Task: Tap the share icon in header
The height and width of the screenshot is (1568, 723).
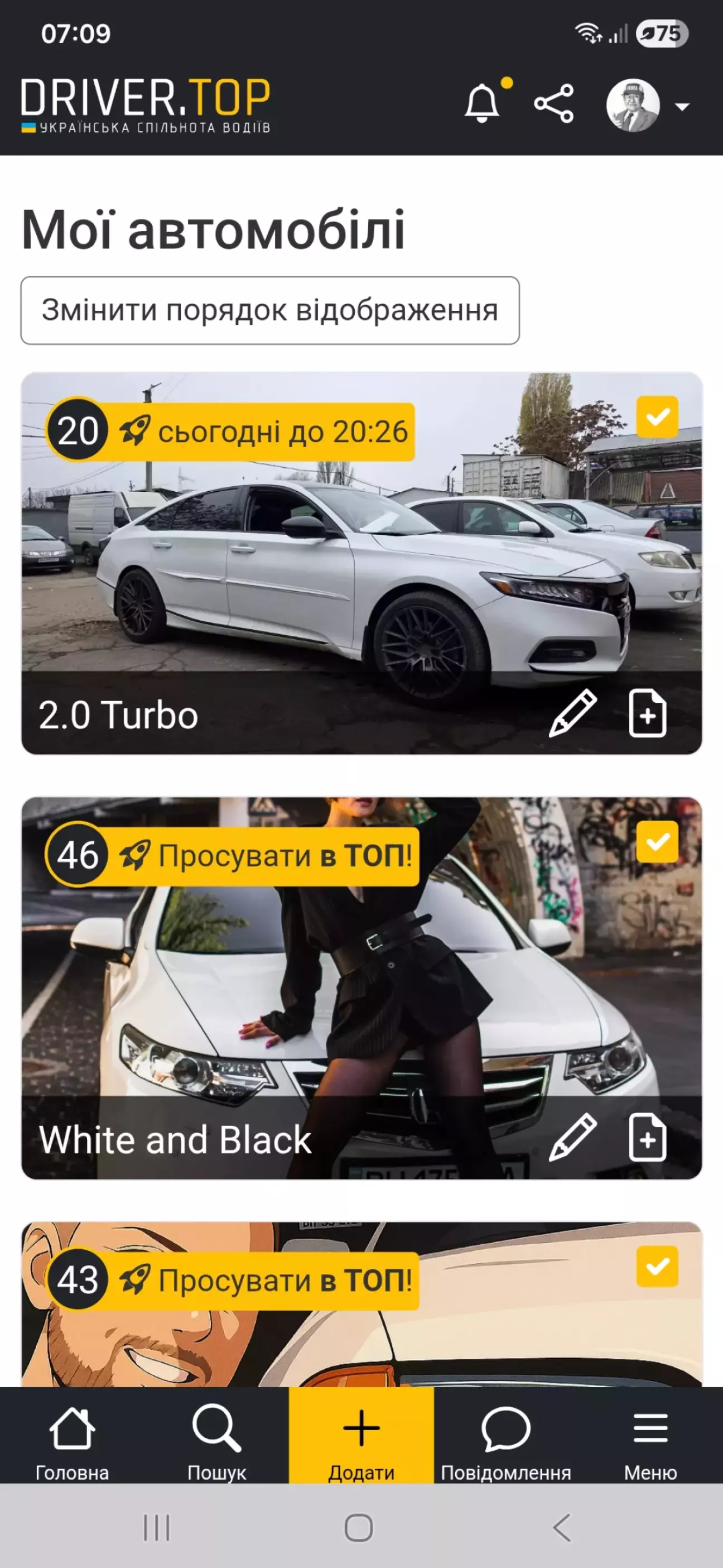Action: [554, 104]
